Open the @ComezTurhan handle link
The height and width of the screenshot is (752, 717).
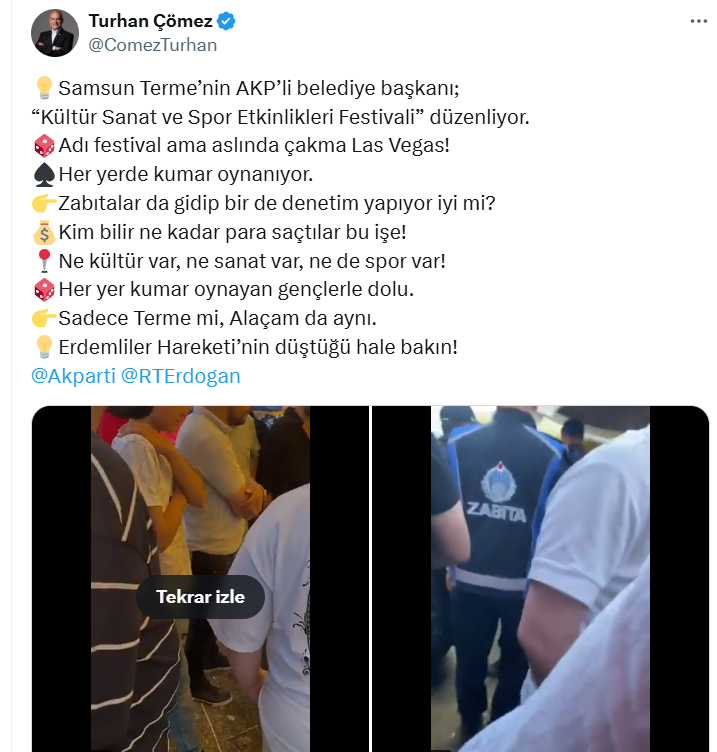point(153,44)
